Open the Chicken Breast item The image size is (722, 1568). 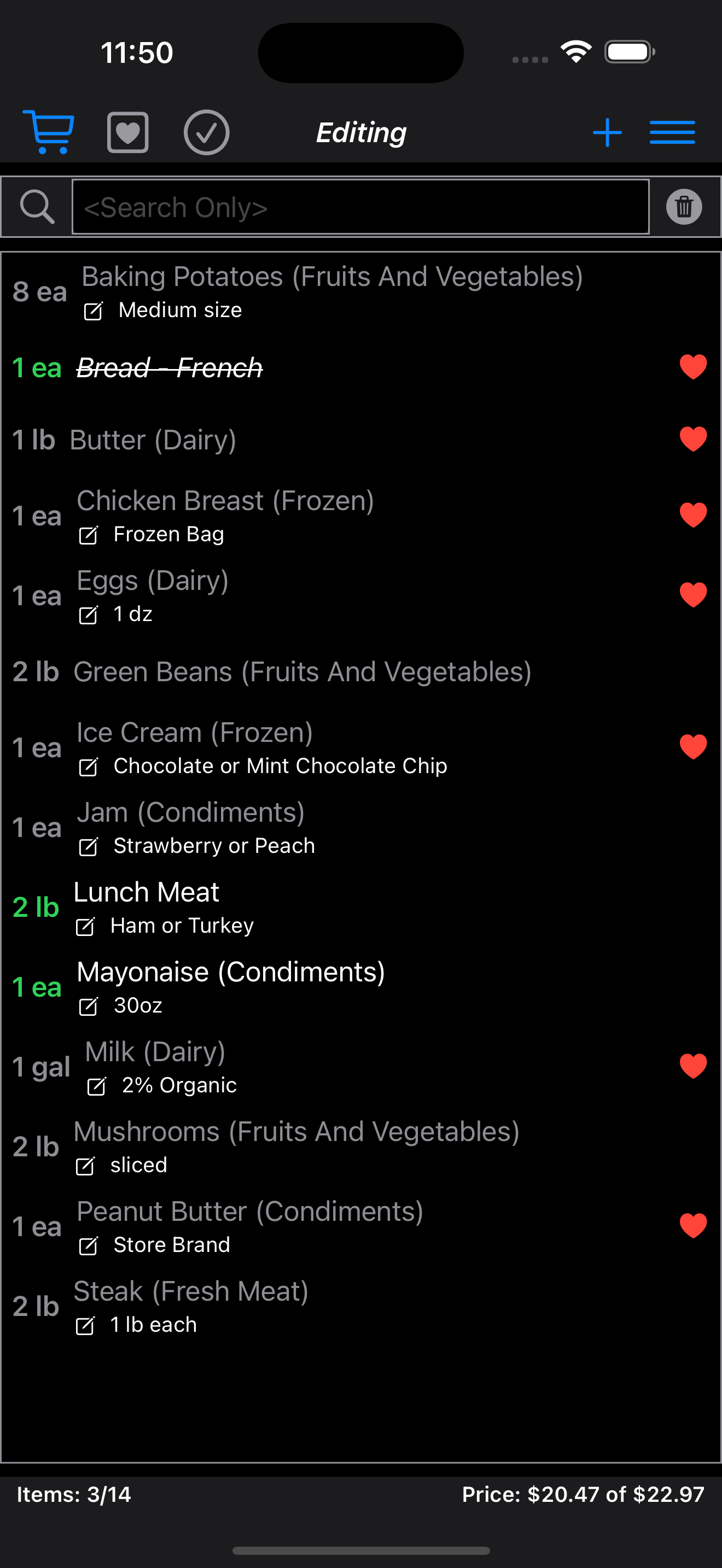(x=225, y=516)
